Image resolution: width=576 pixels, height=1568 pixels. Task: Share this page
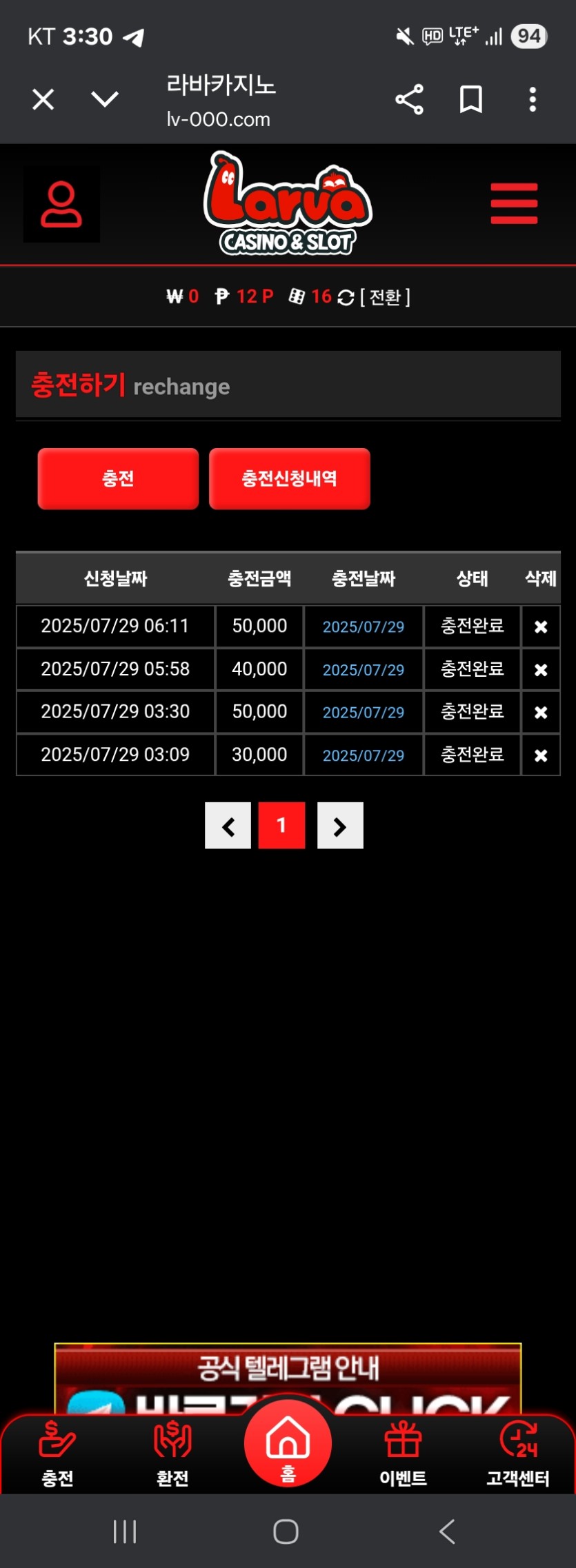tap(409, 100)
